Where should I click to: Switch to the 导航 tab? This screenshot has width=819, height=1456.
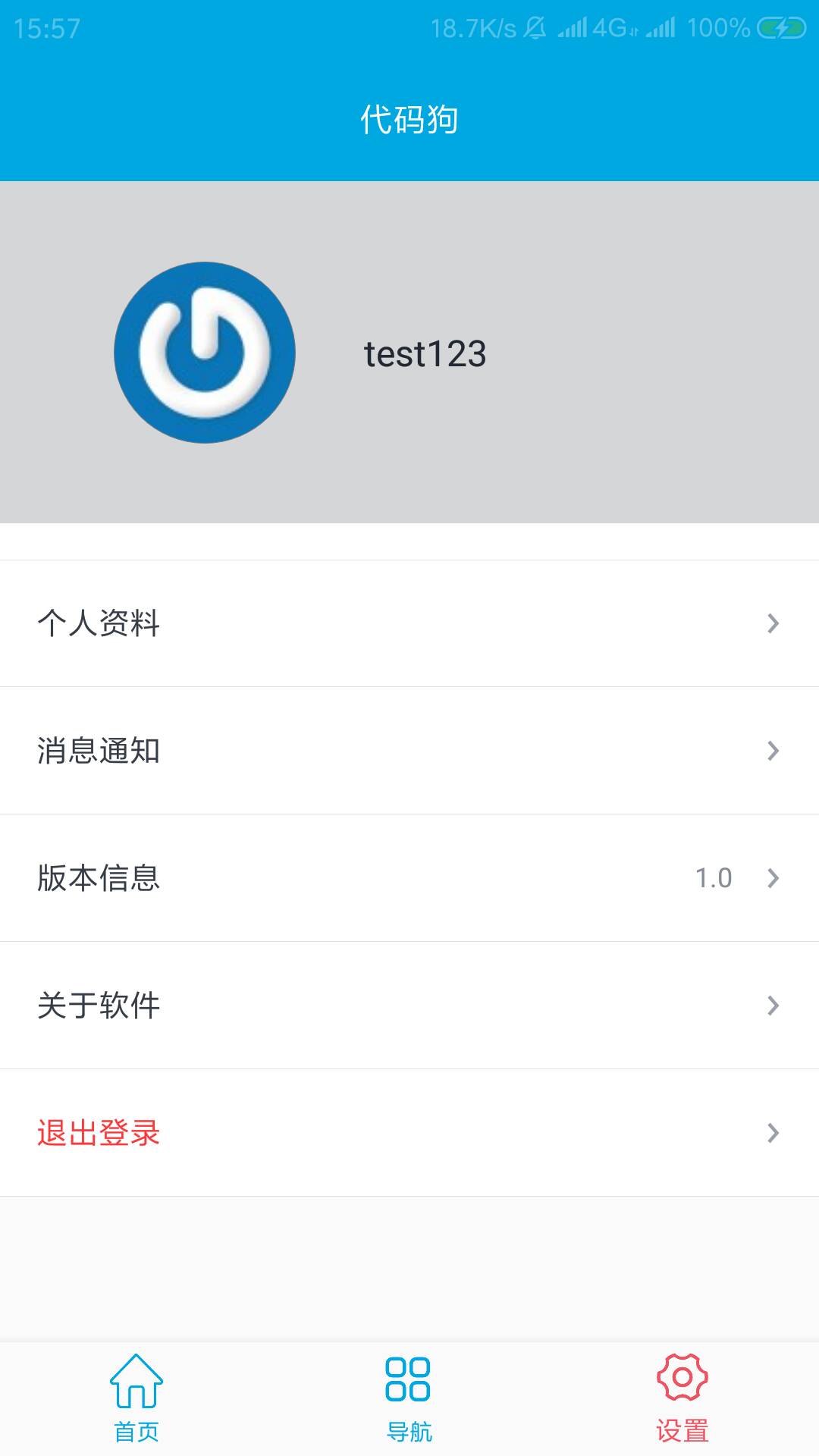coord(409,1399)
